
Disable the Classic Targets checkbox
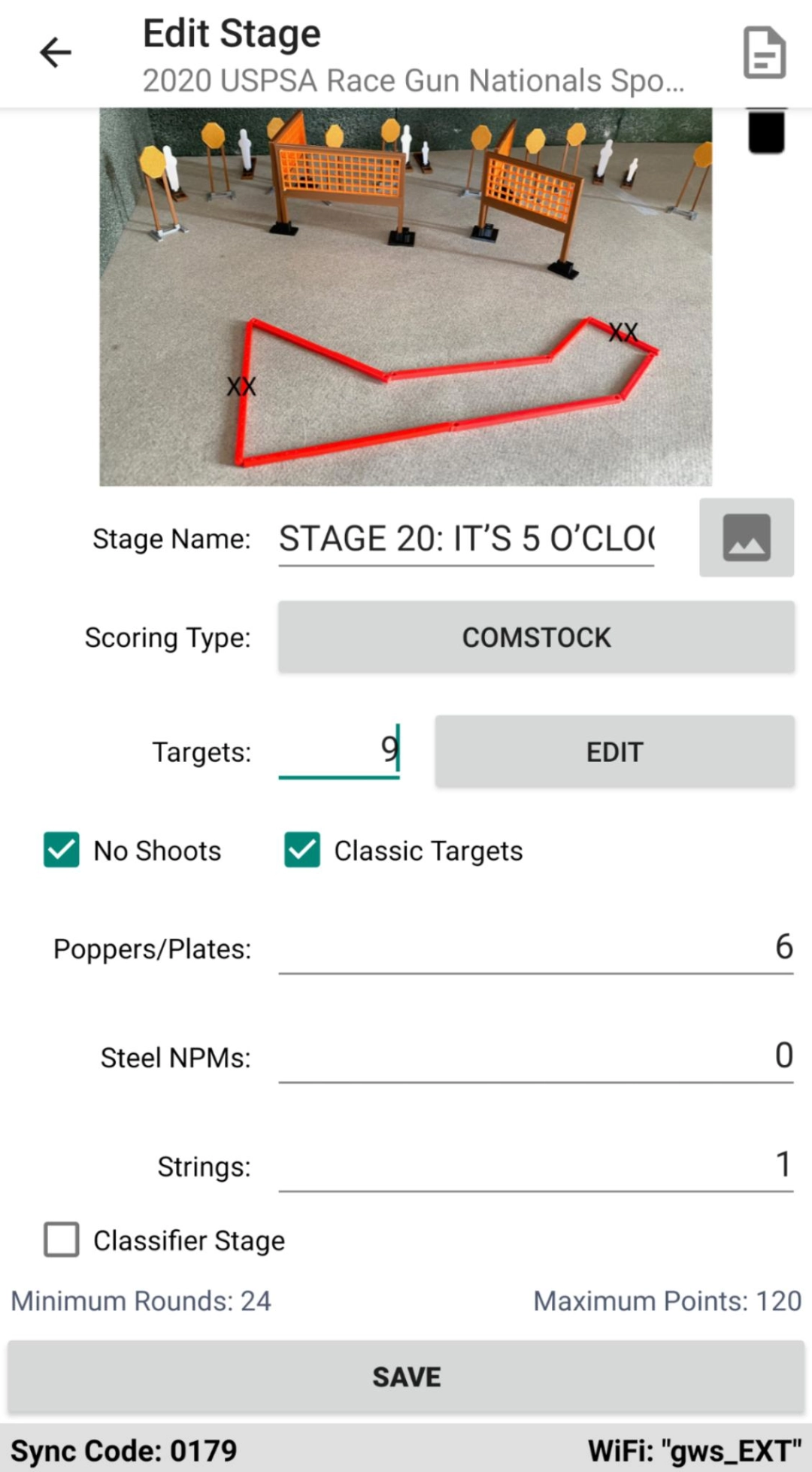click(x=302, y=851)
